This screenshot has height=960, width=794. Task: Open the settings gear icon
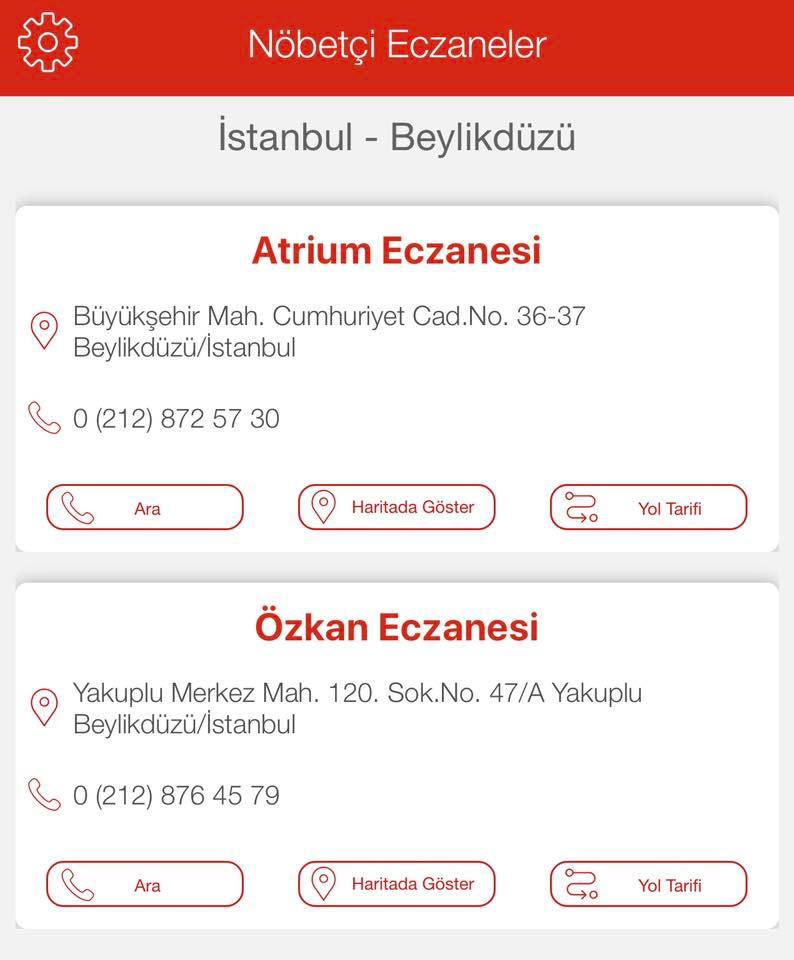pyautogui.click(x=48, y=42)
